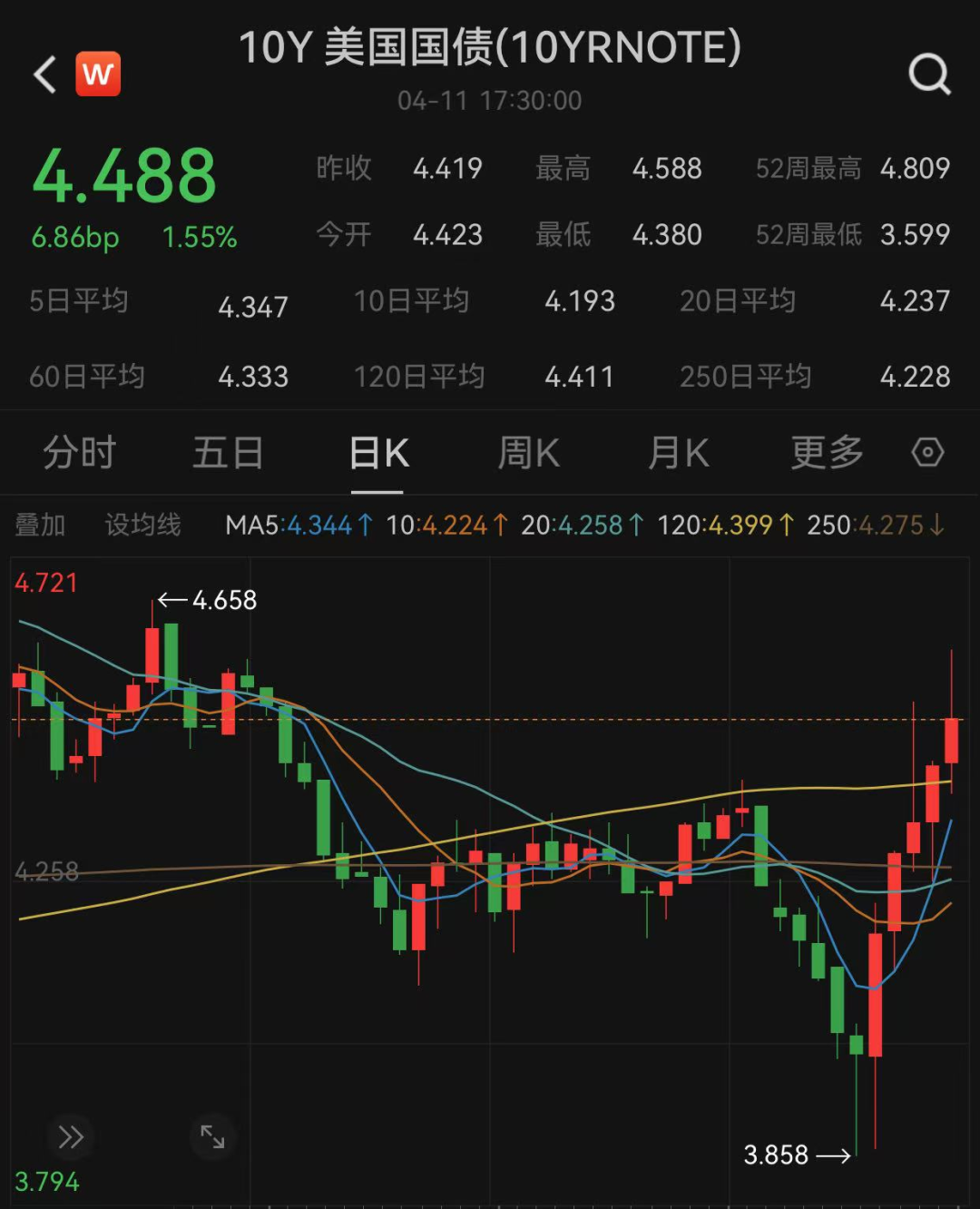Screen dimensions: 980x1209
Task: Select the 日K daily candlestick tab
Action: pyautogui.click(x=377, y=452)
